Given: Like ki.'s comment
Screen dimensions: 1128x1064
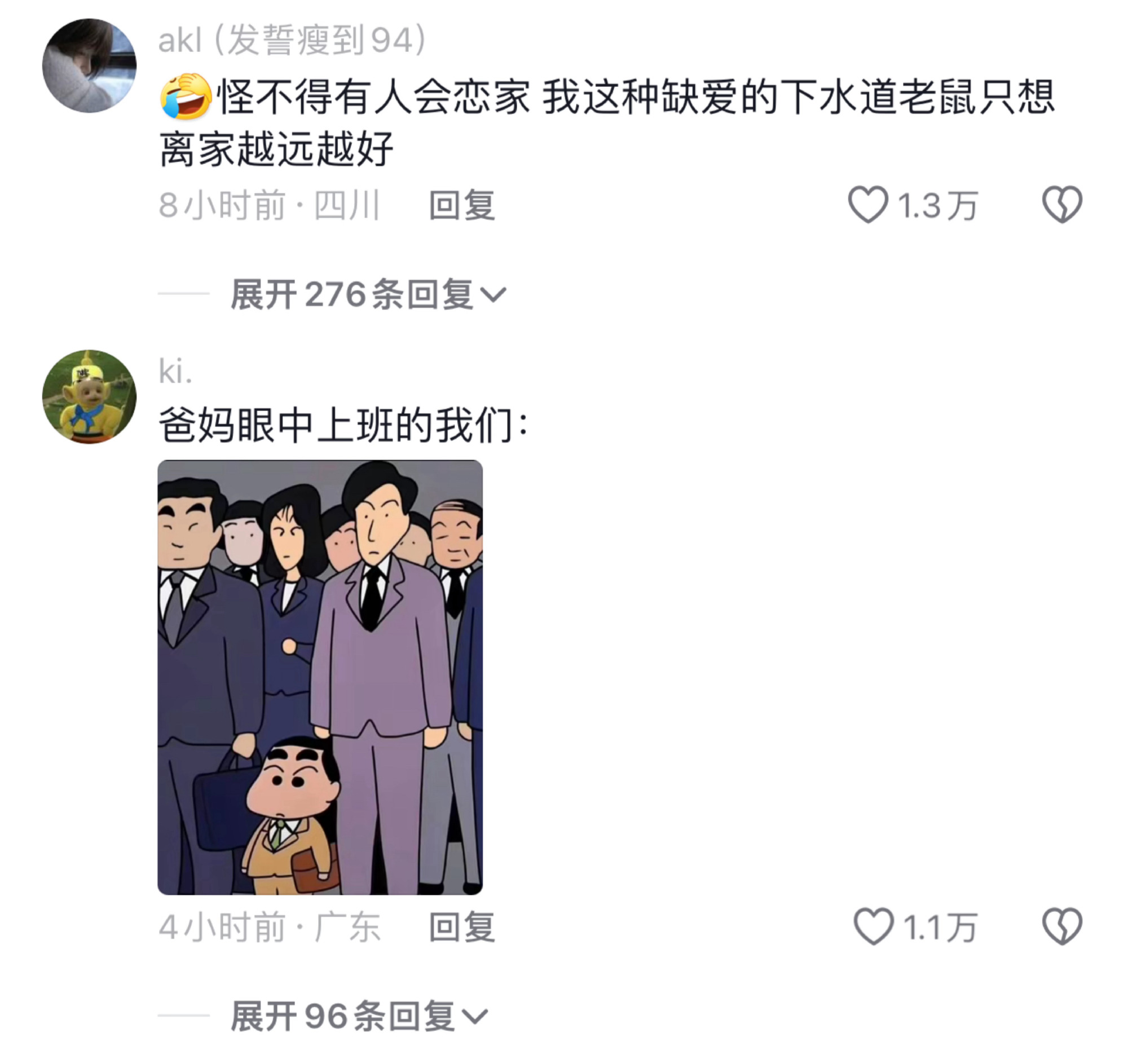Looking at the screenshot, I should [873, 927].
